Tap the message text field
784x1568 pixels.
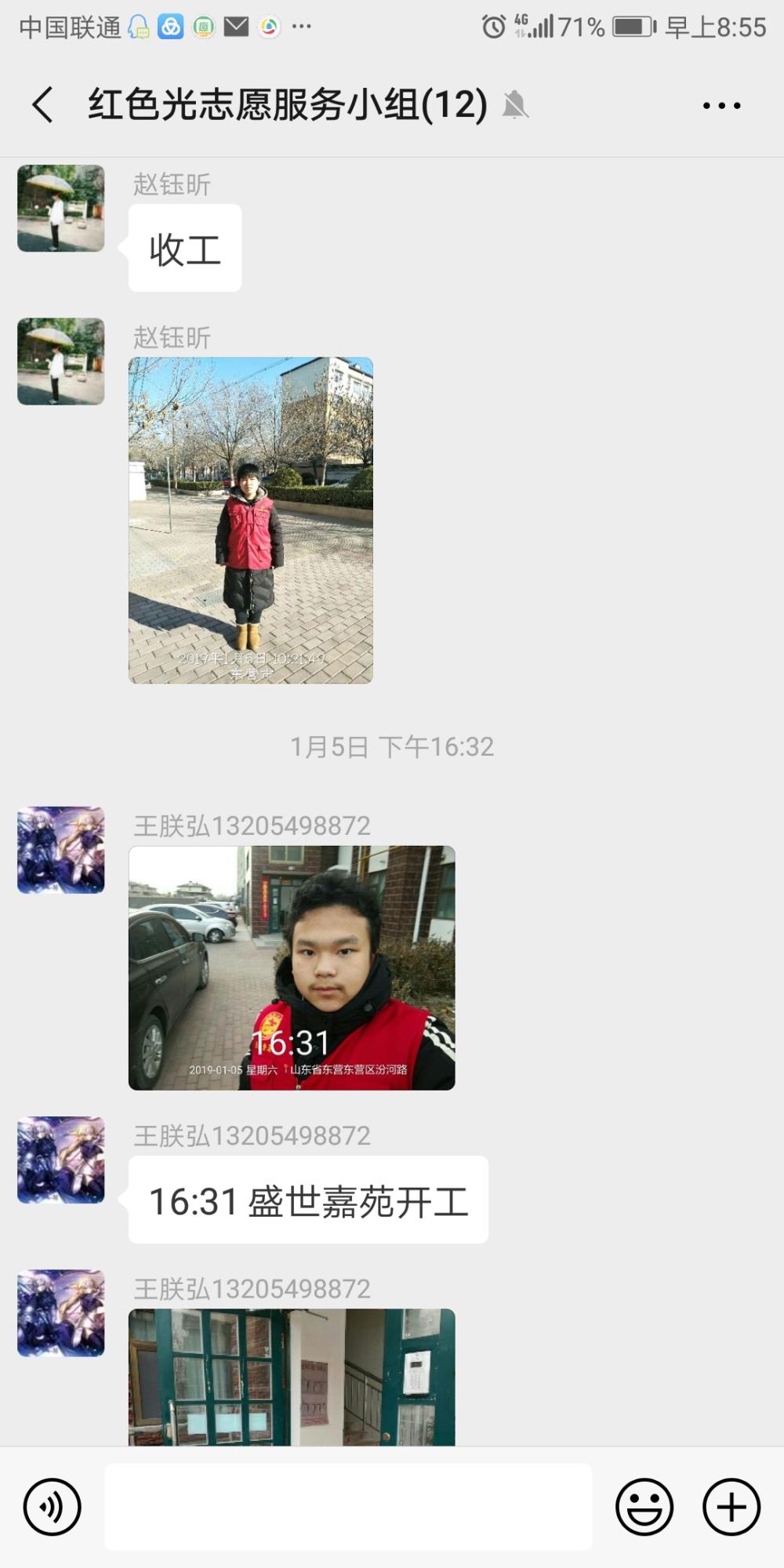click(348, 1507)
